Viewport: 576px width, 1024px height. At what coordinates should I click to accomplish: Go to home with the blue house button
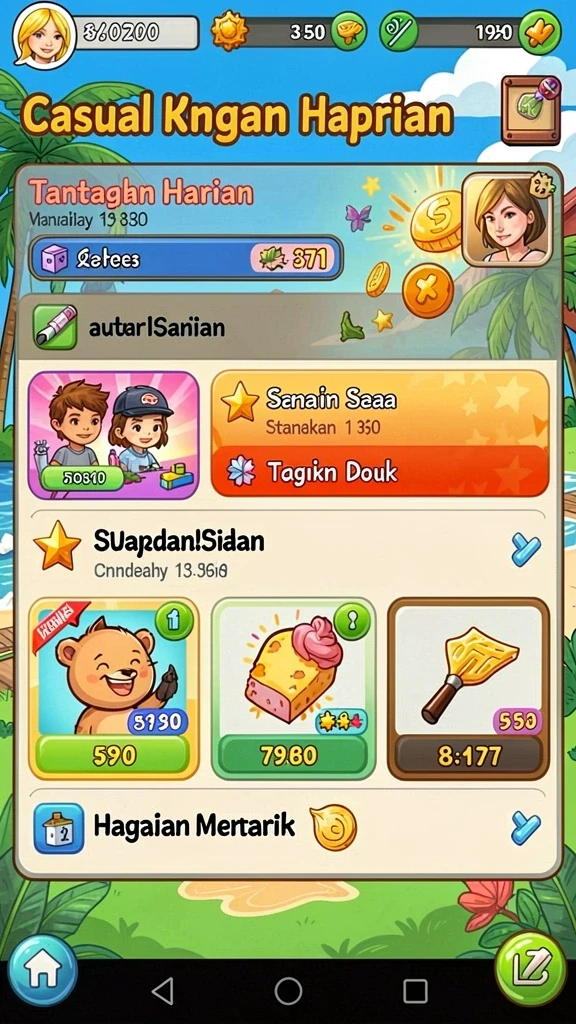coord(43,970)
